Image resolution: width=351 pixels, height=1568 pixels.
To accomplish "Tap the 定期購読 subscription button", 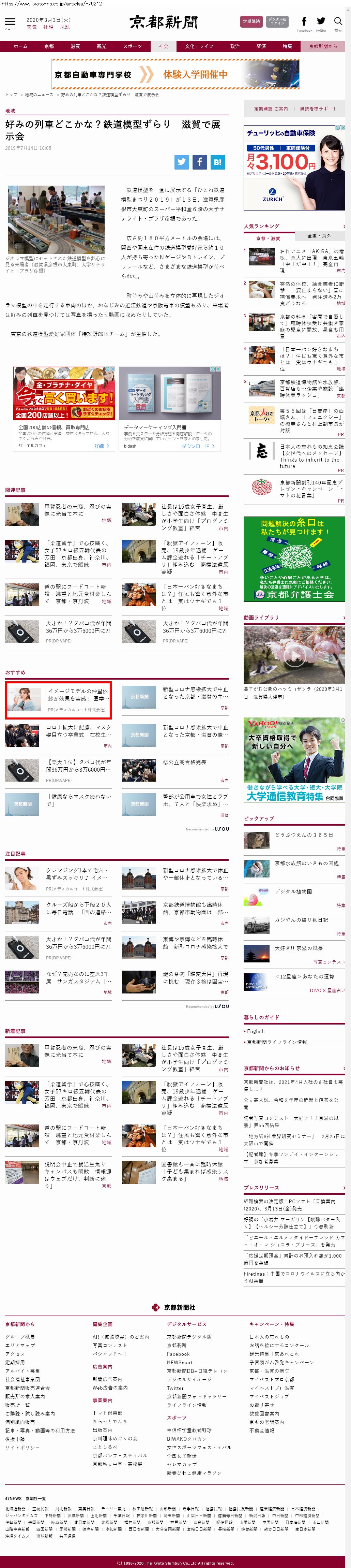I will point(251,21).
